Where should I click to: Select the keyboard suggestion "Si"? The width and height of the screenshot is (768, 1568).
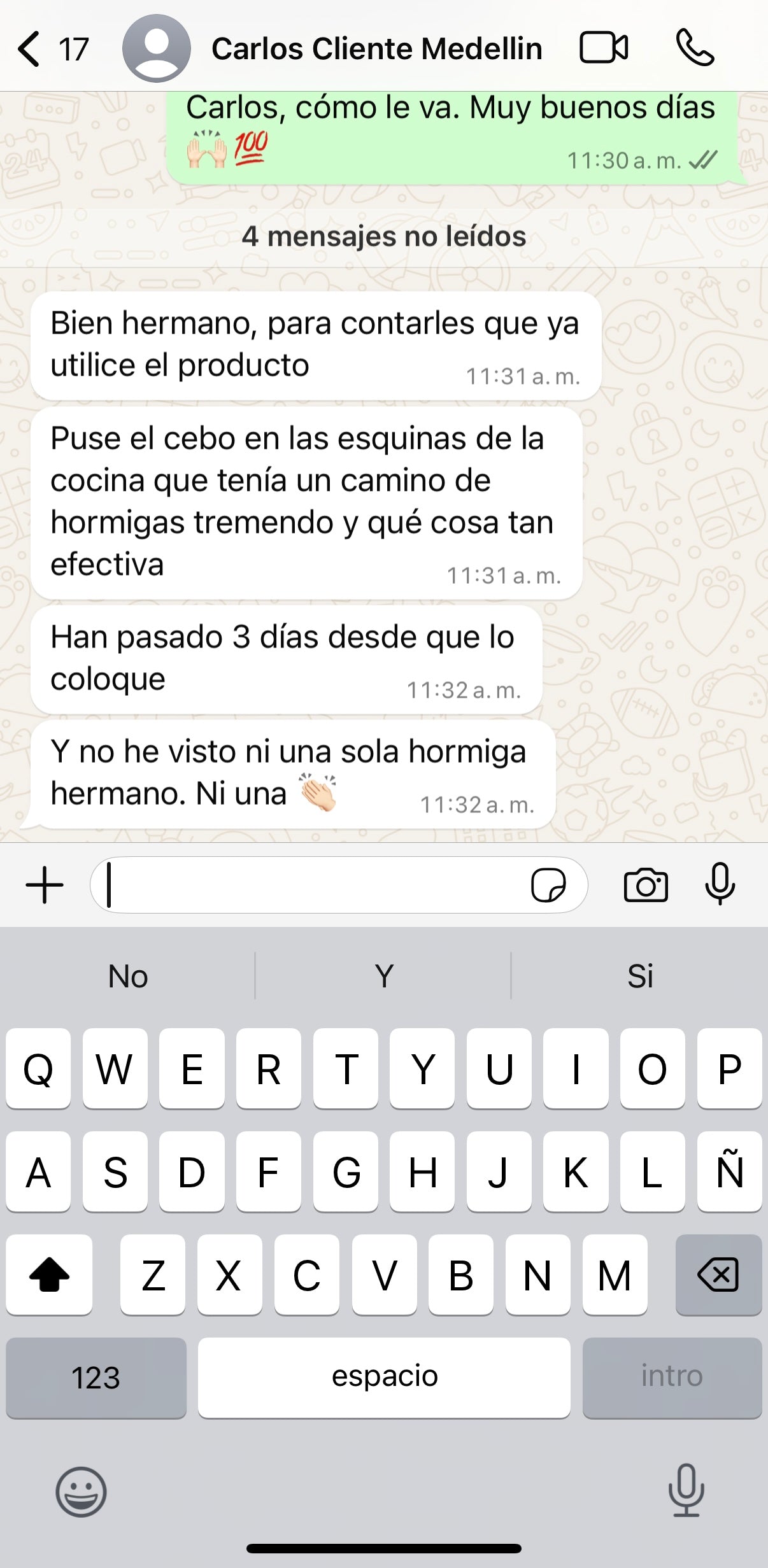click(640, 976)
